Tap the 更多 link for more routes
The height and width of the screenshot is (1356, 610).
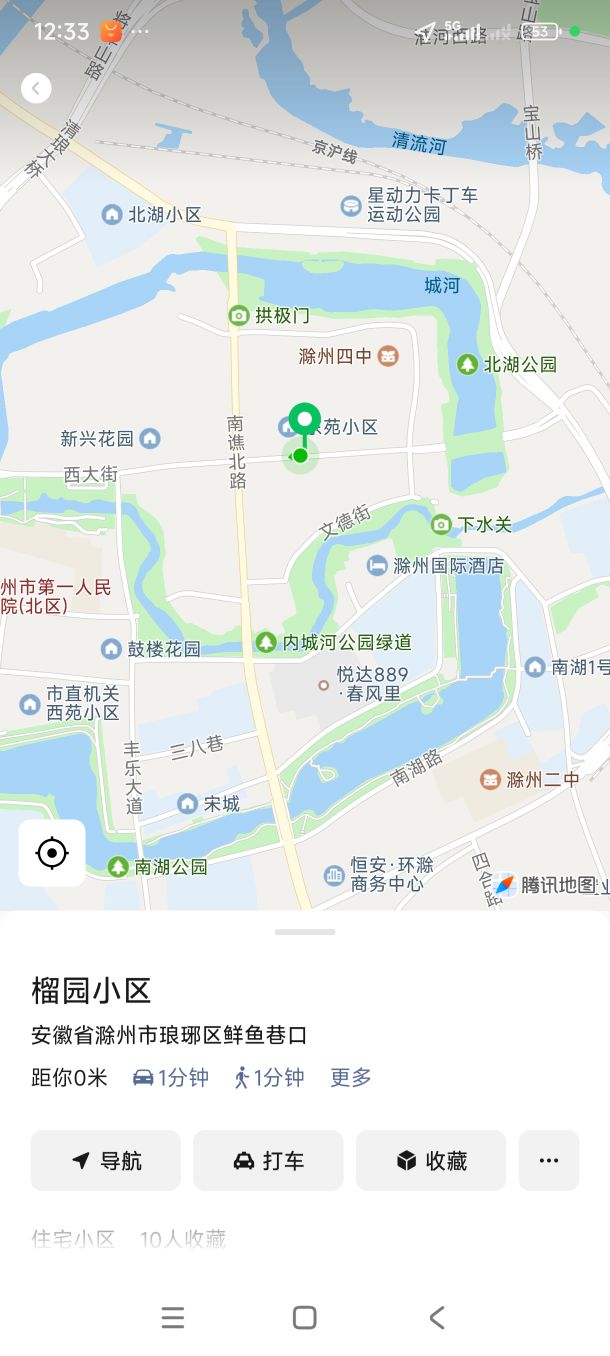[x=351, y=1077]
